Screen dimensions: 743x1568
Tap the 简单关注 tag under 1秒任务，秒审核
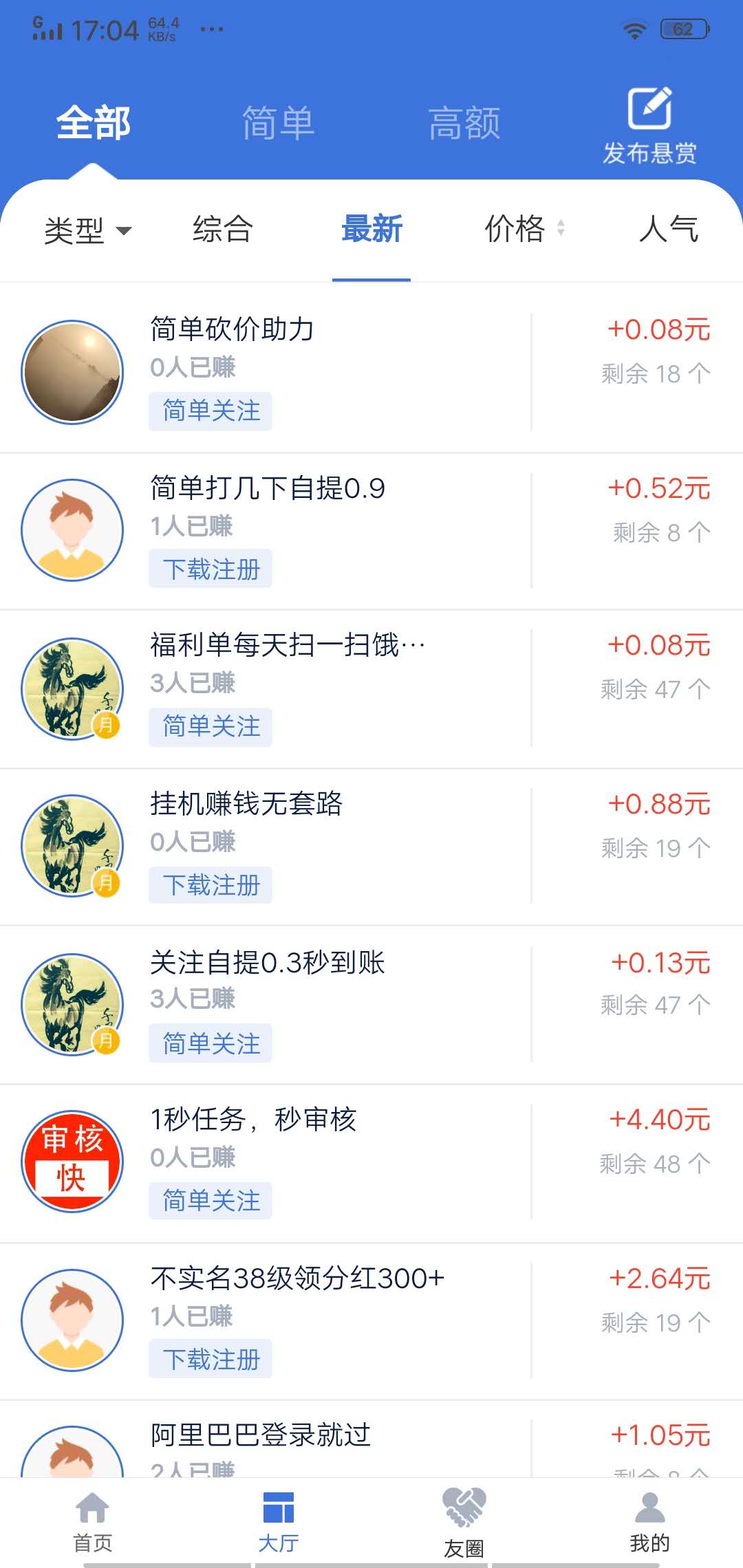[x=210, y=1201]
